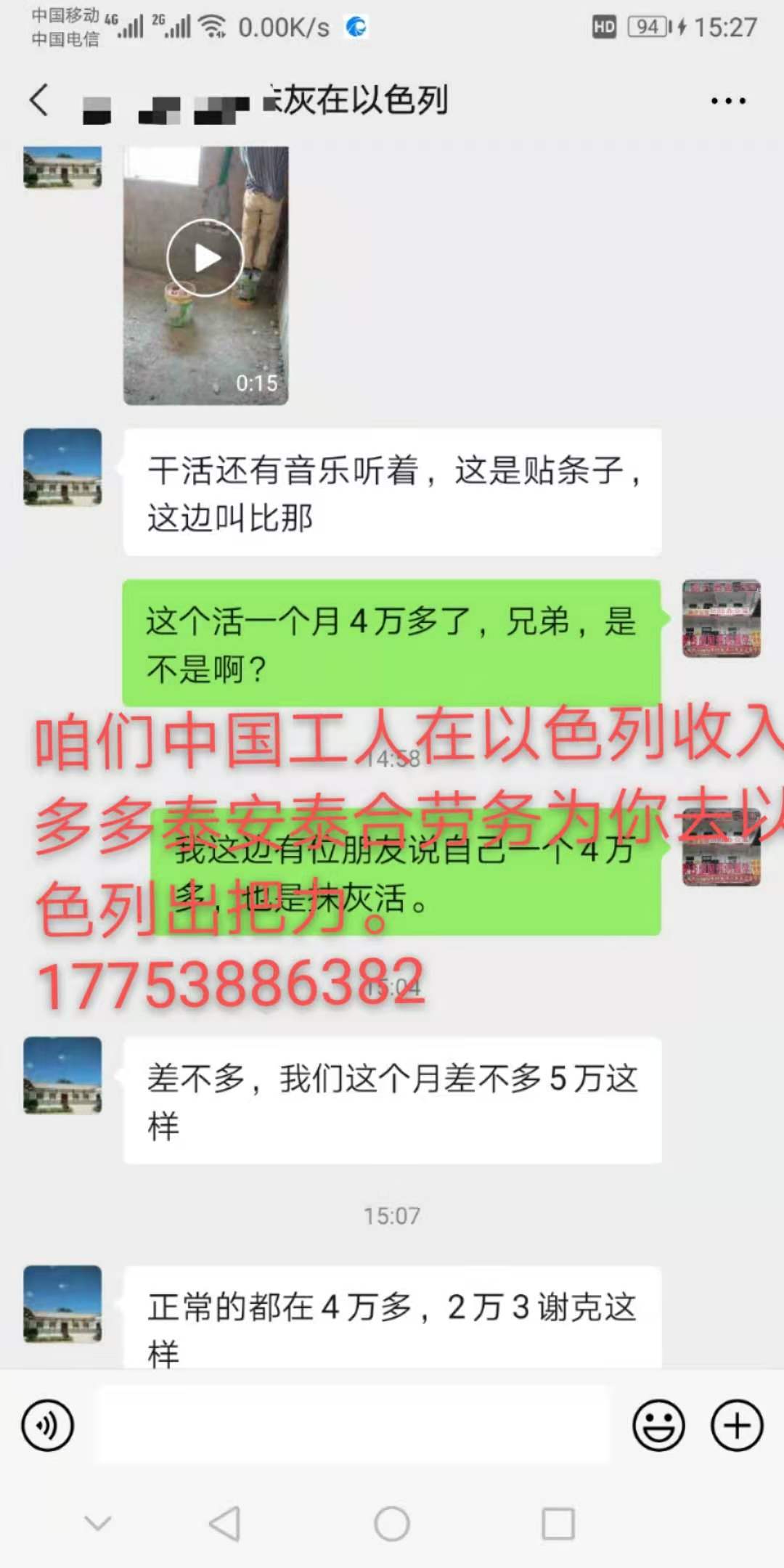Open chat details via three-dot menu
The height and width of the screenshot is (1568, 784).
coord(727,101)
